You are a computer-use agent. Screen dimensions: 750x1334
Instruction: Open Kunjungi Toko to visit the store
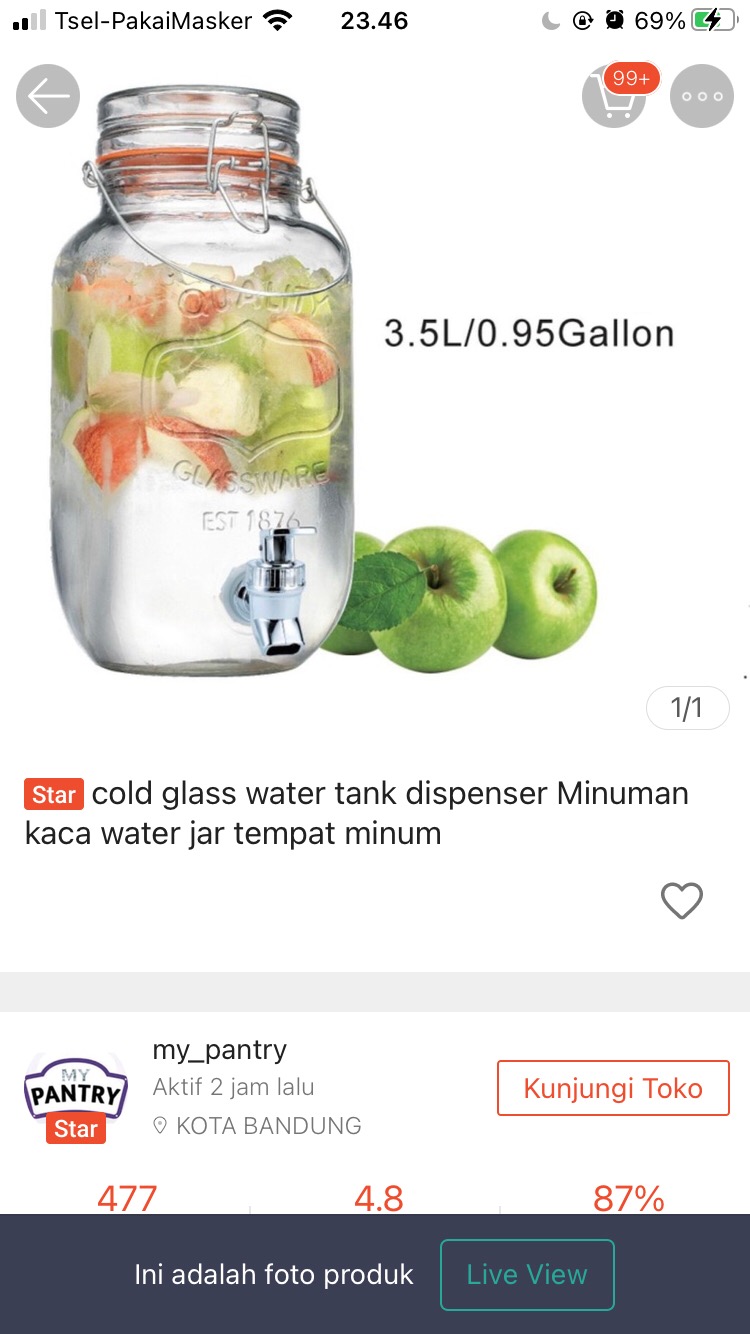tap(613, 1087)
